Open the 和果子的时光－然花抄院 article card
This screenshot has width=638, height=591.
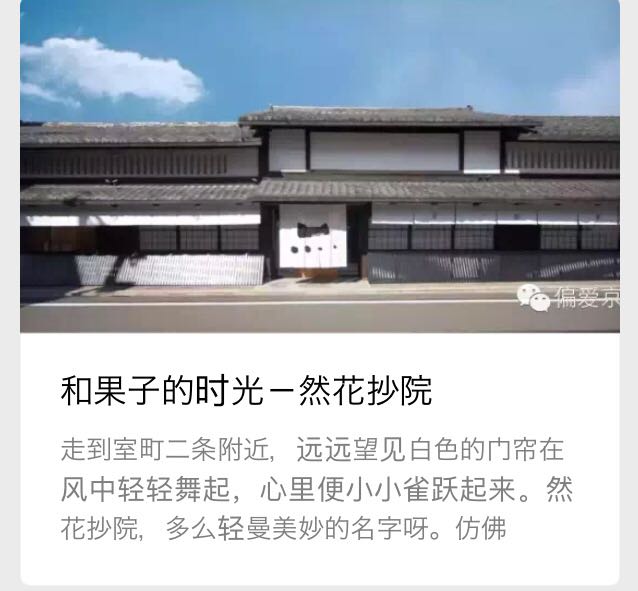coord(246,391)
